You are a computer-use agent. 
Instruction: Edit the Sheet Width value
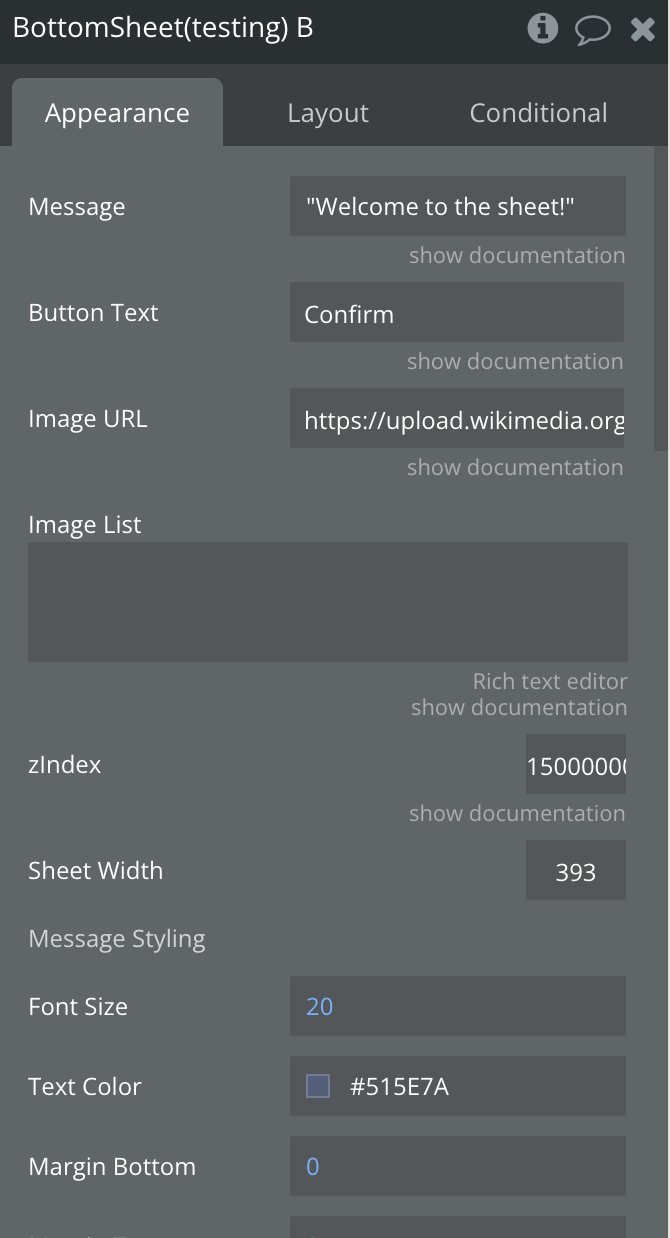pos(576,872)
